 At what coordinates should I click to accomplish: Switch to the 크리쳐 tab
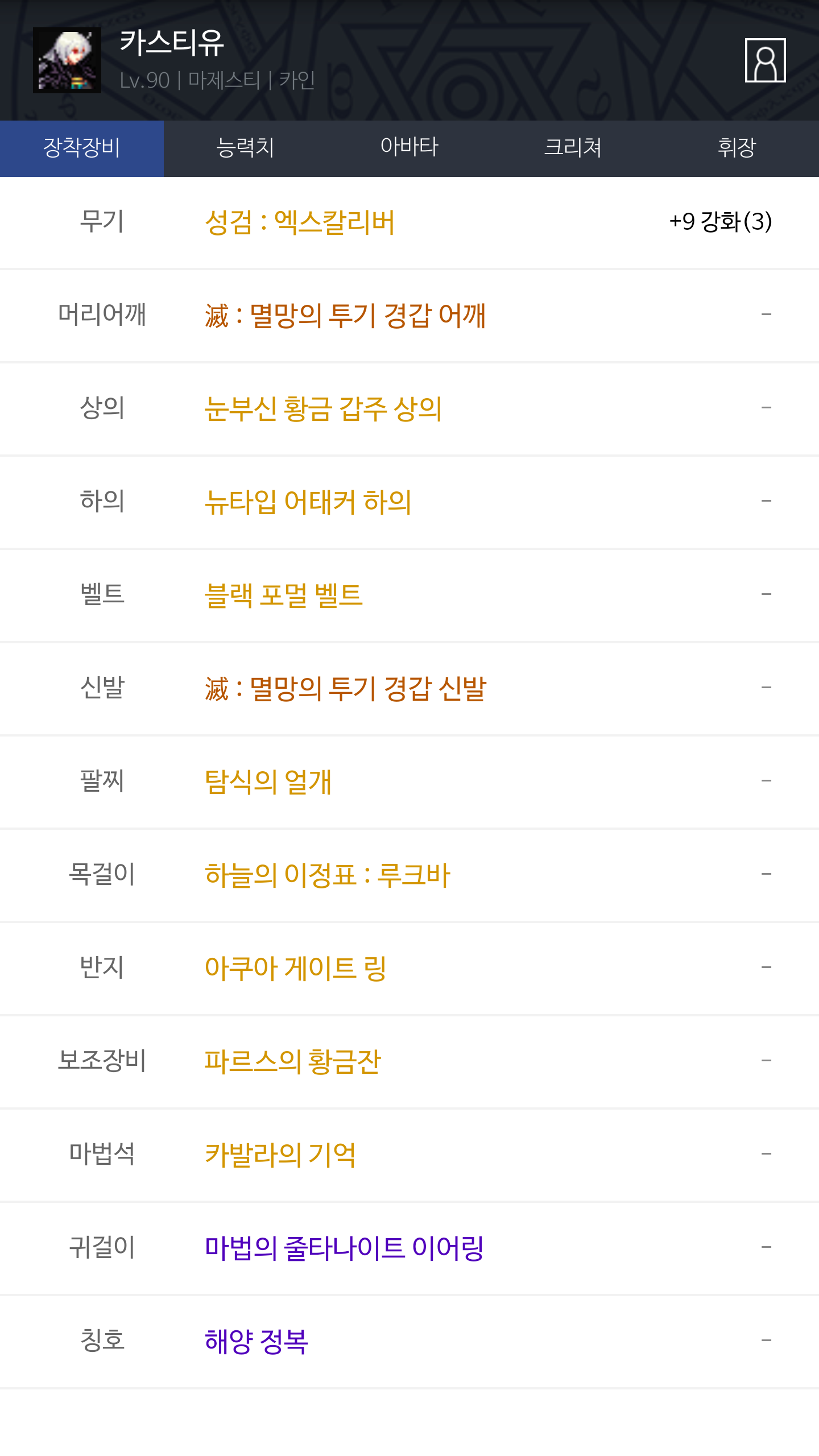[x=573, y=148]
